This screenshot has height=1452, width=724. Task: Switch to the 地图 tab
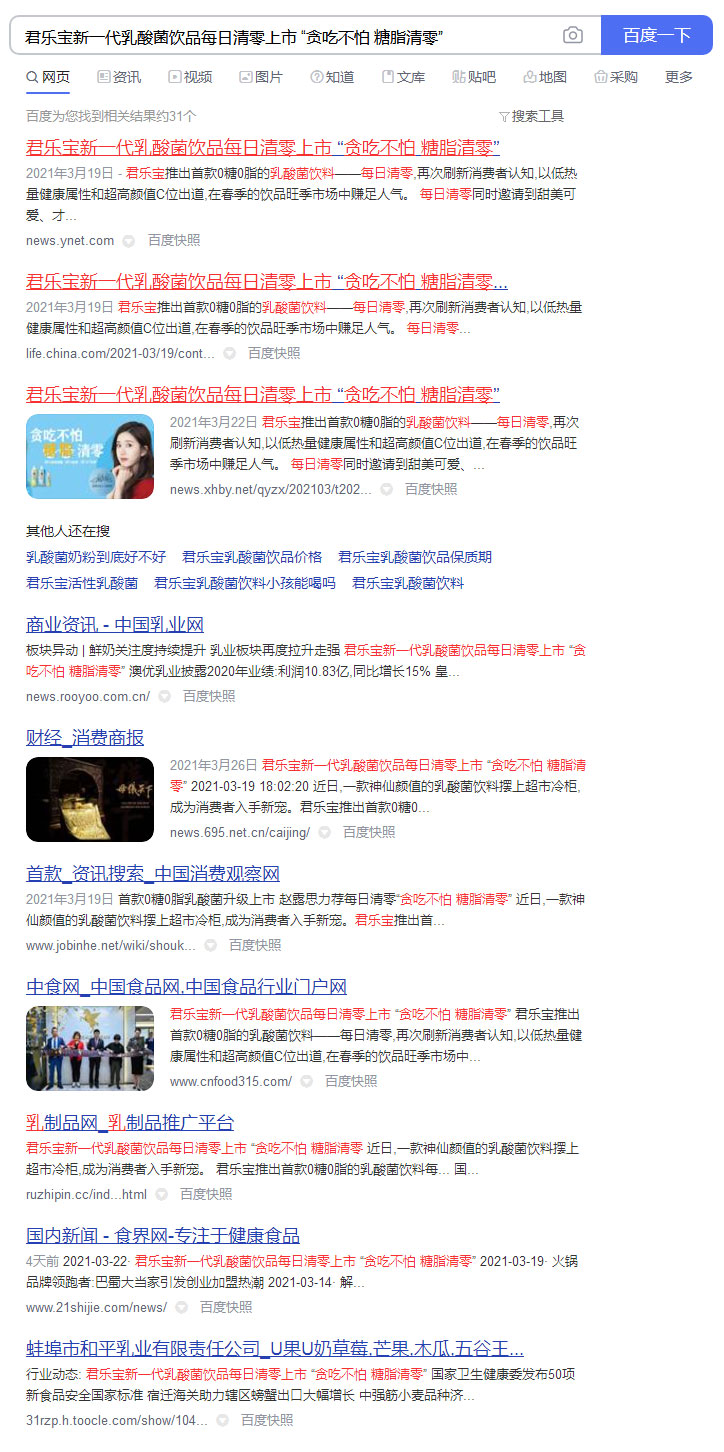(x=545, y=77)
